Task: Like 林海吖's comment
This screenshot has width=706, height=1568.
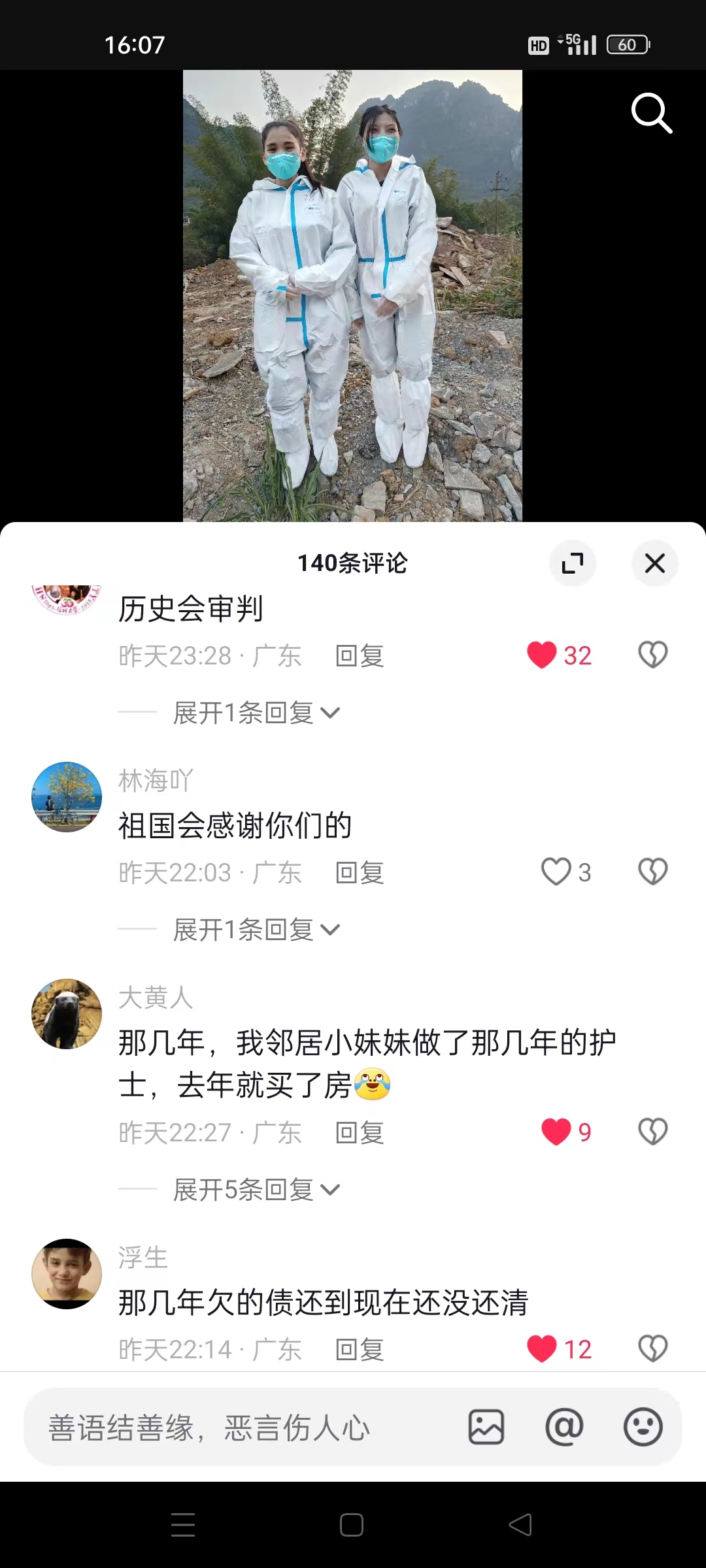Action: point(556,872)
